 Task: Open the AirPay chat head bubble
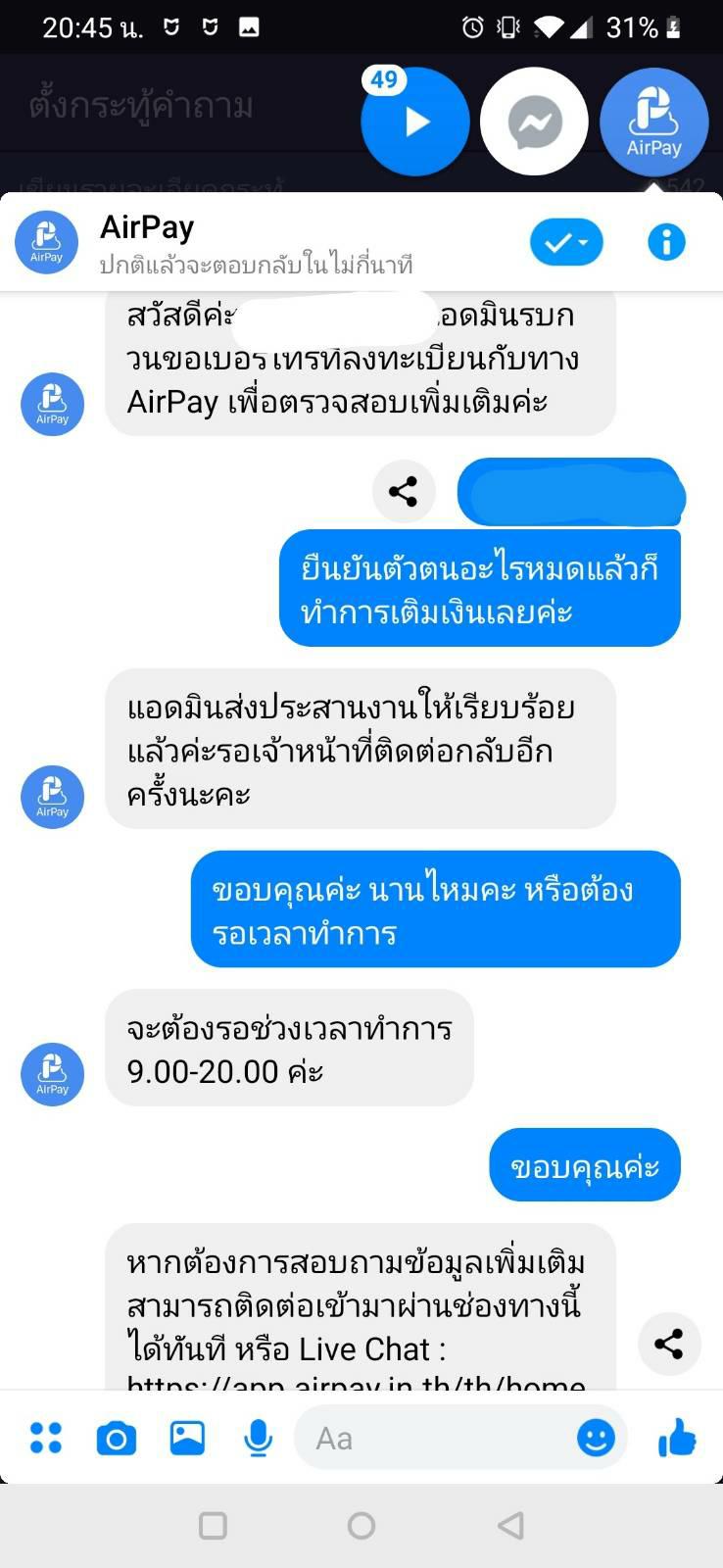pyautogui.click(x=653, y=122)
